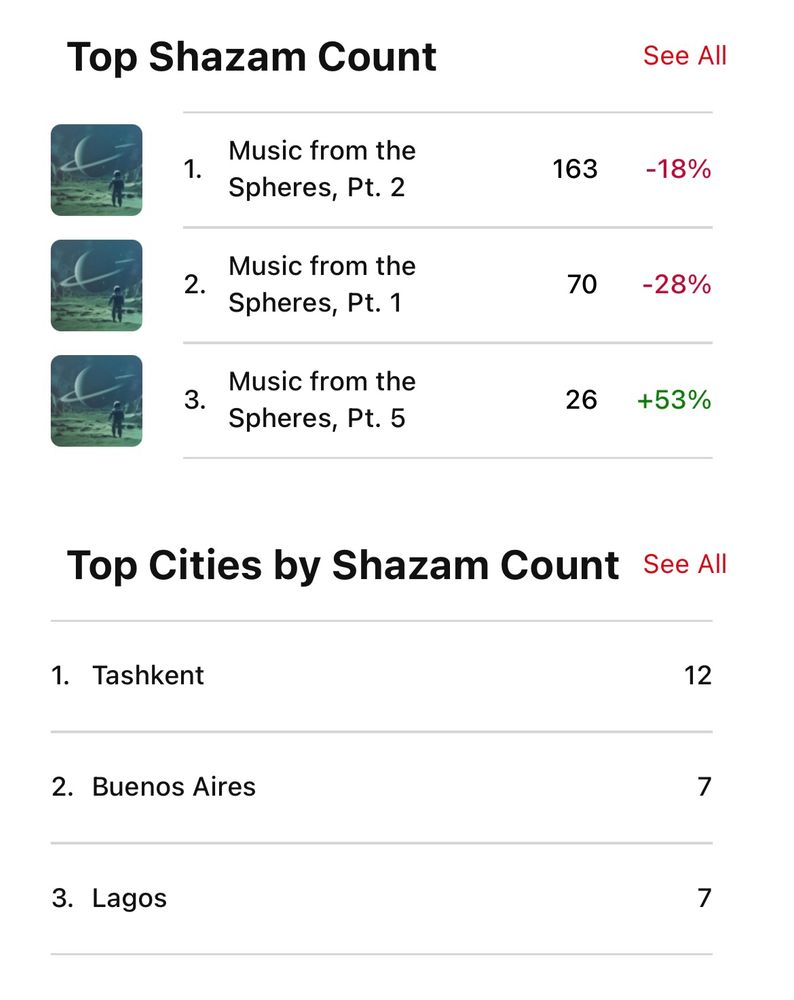Click the Top Cities by Shazam Count heading
Screen dimensions: 794x1000
343,564
